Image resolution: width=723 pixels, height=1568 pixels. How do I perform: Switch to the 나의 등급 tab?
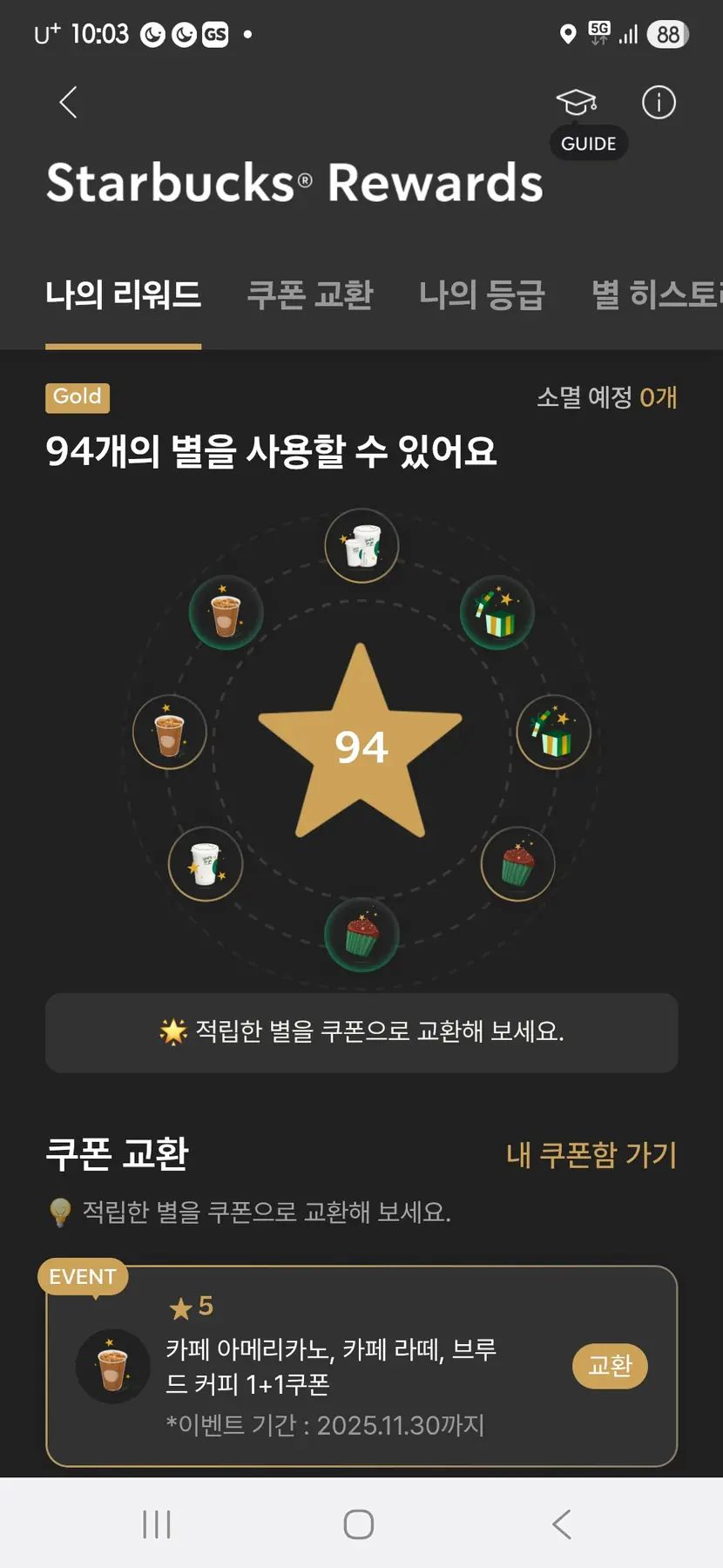click(482, 295)
